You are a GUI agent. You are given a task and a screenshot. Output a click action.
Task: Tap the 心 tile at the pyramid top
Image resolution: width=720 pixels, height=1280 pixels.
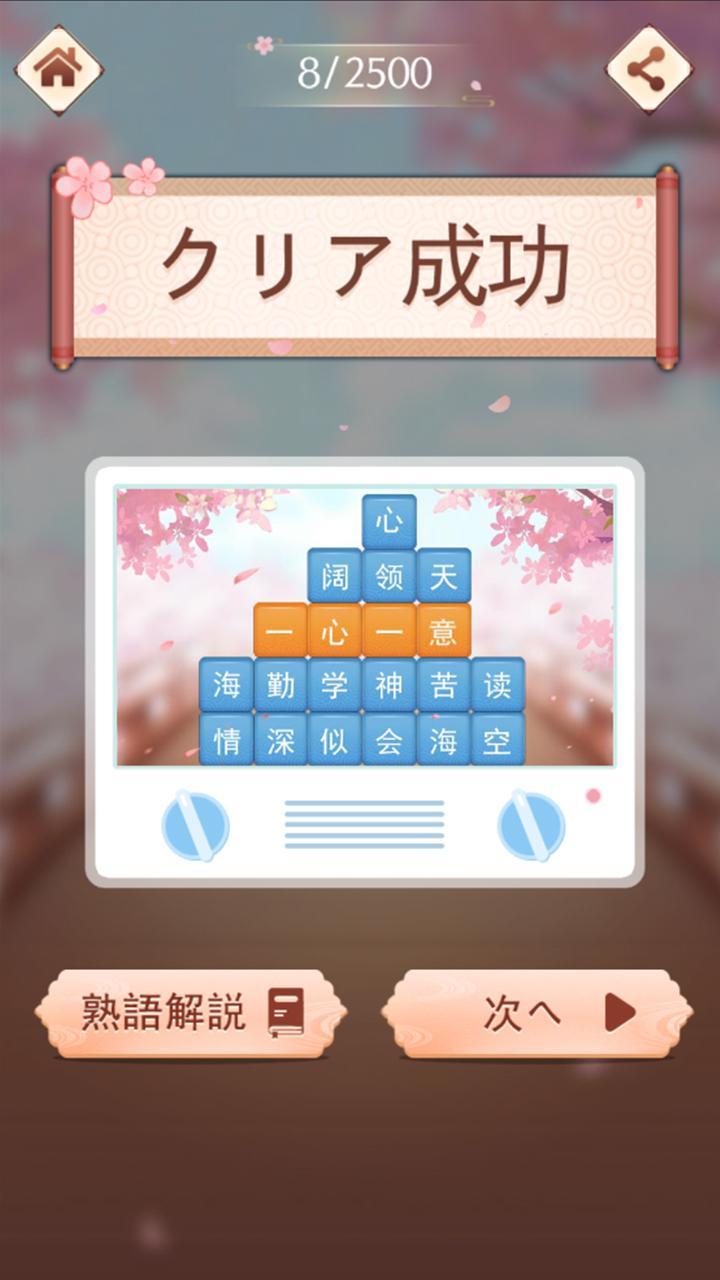[x=390, y=522]
